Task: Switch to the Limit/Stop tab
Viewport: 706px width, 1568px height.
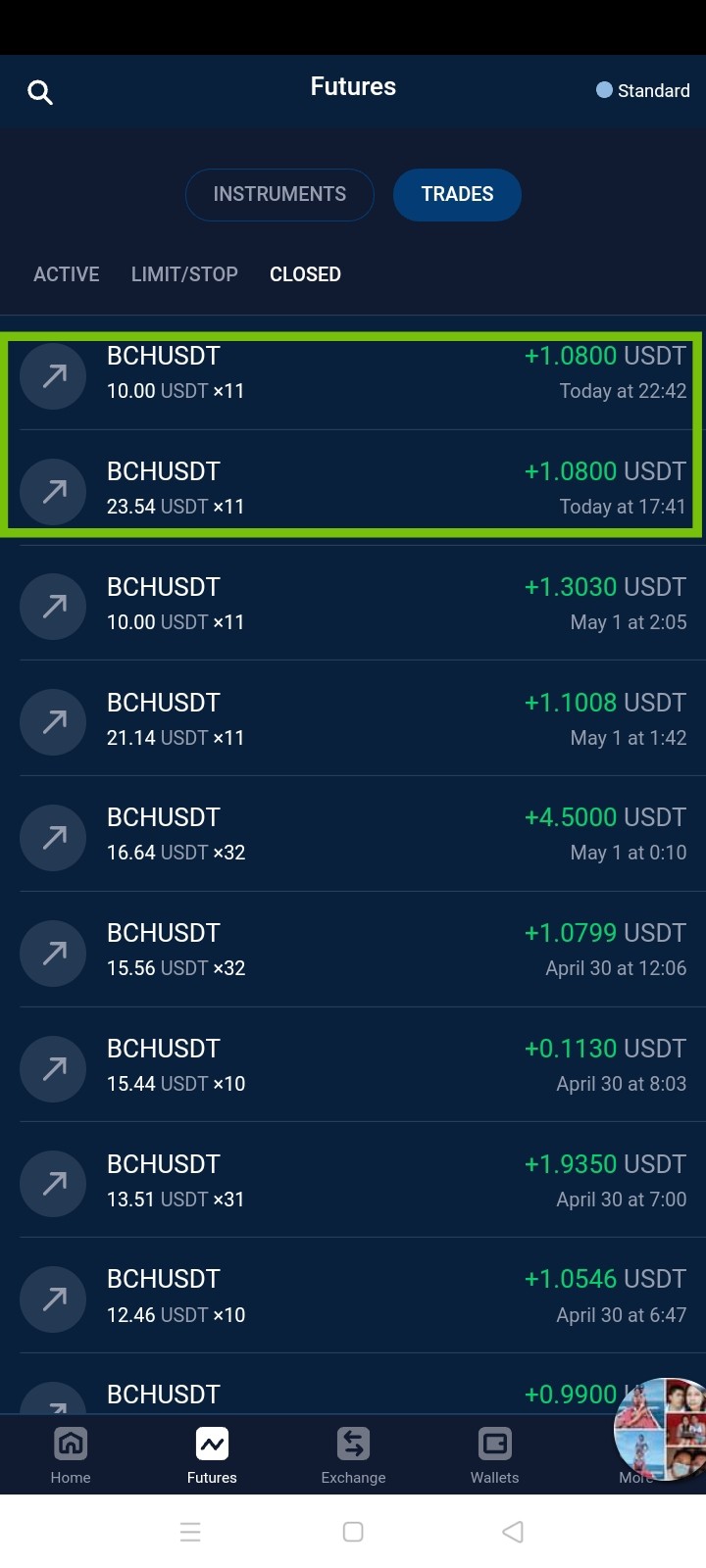Action: click(184, 274)
